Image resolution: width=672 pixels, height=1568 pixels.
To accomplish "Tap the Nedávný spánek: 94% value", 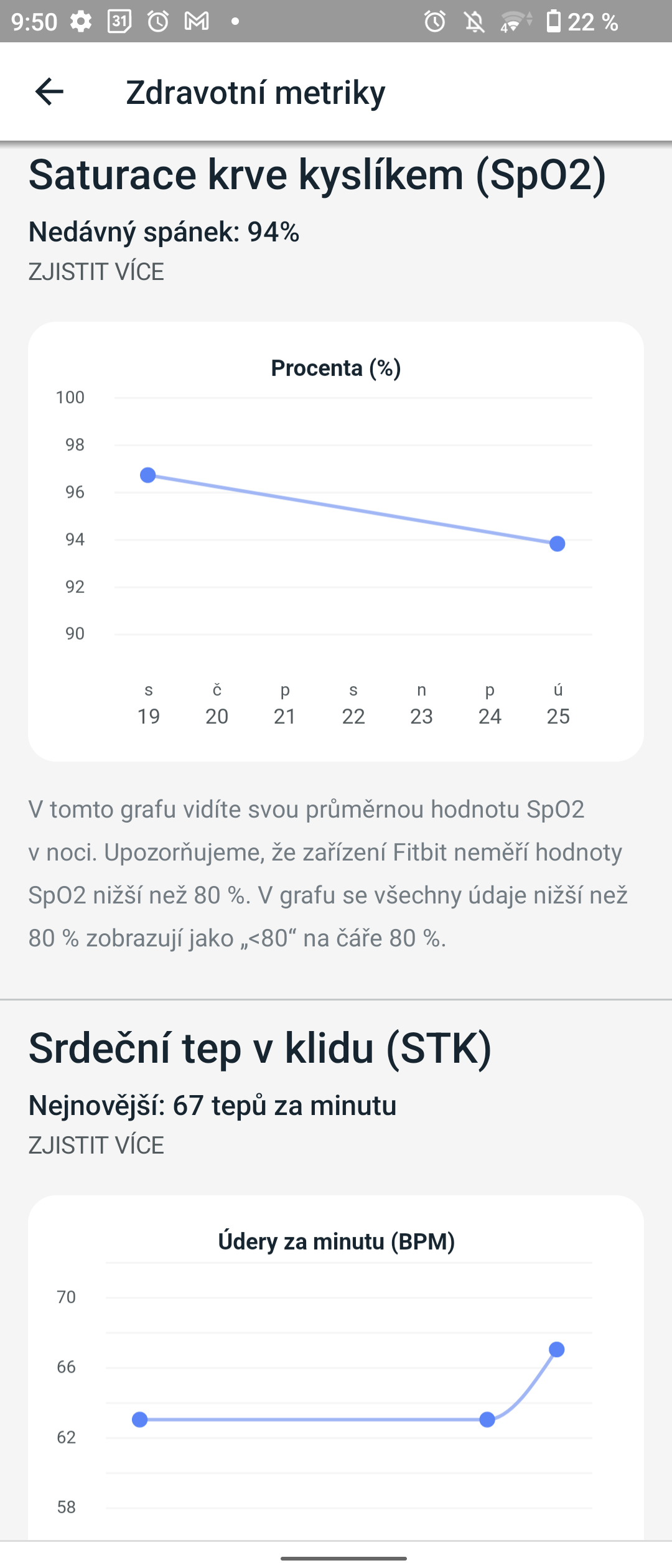I will tap(164, 232).
